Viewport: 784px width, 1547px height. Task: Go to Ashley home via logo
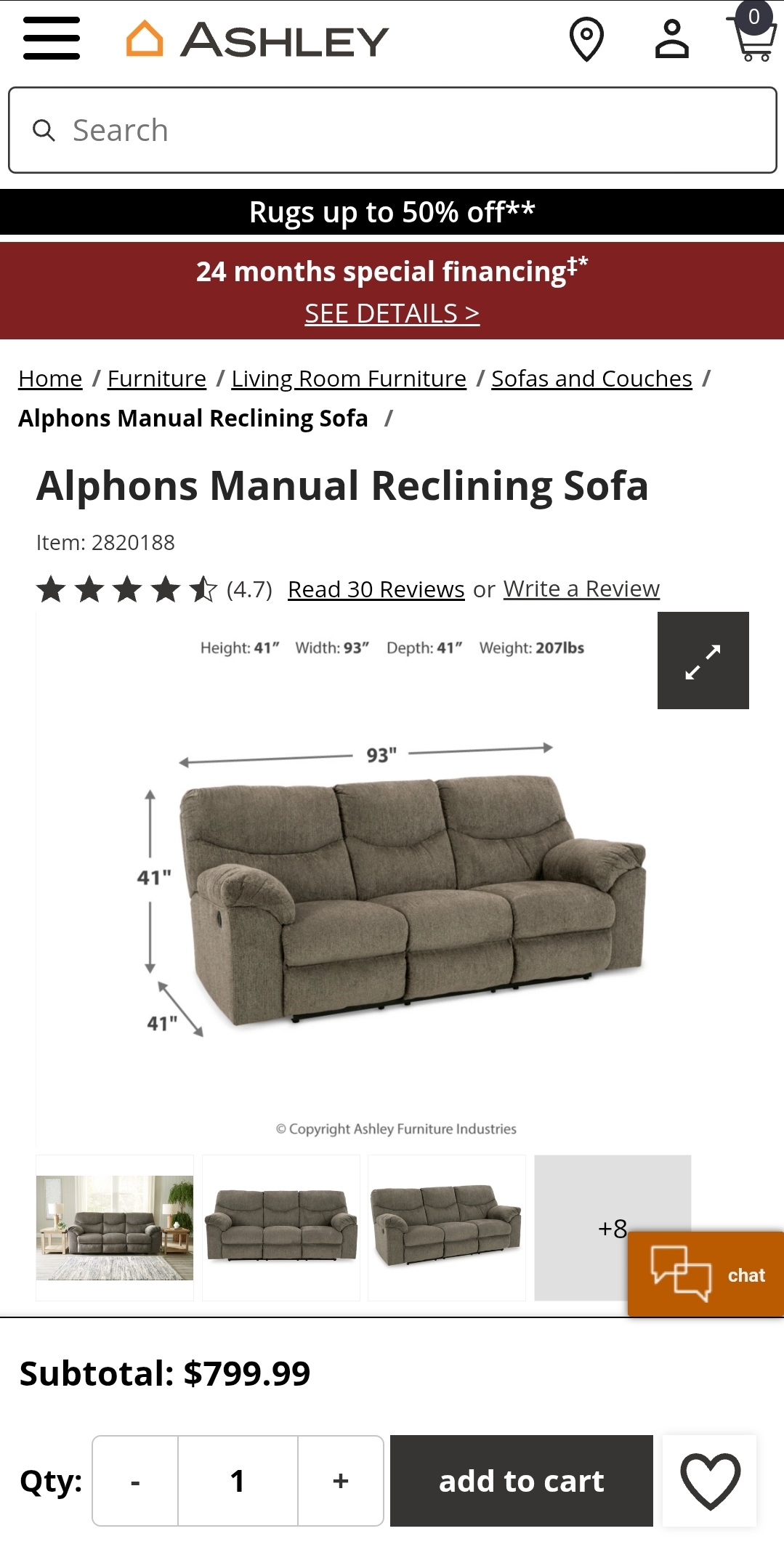coord(258,39)
